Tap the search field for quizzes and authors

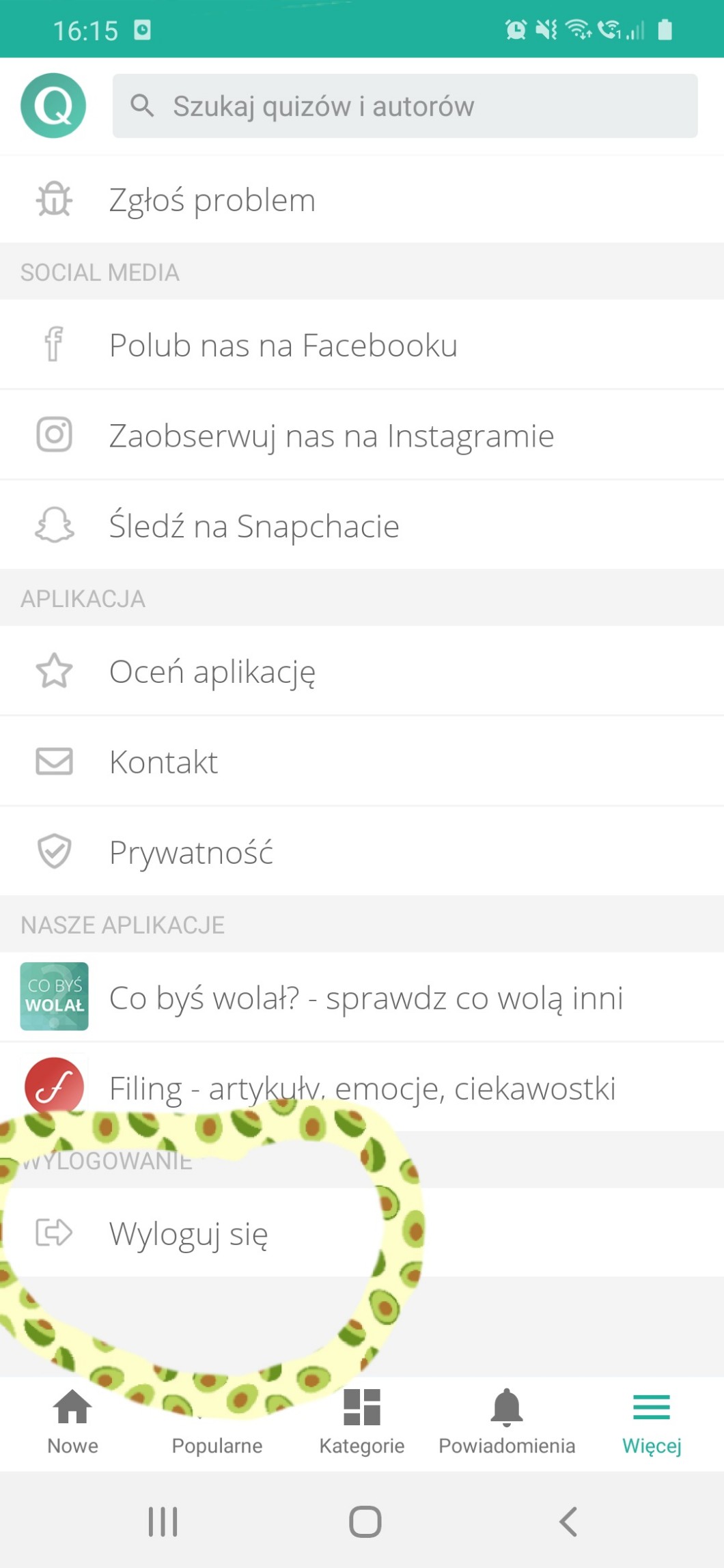click(404, 106)
